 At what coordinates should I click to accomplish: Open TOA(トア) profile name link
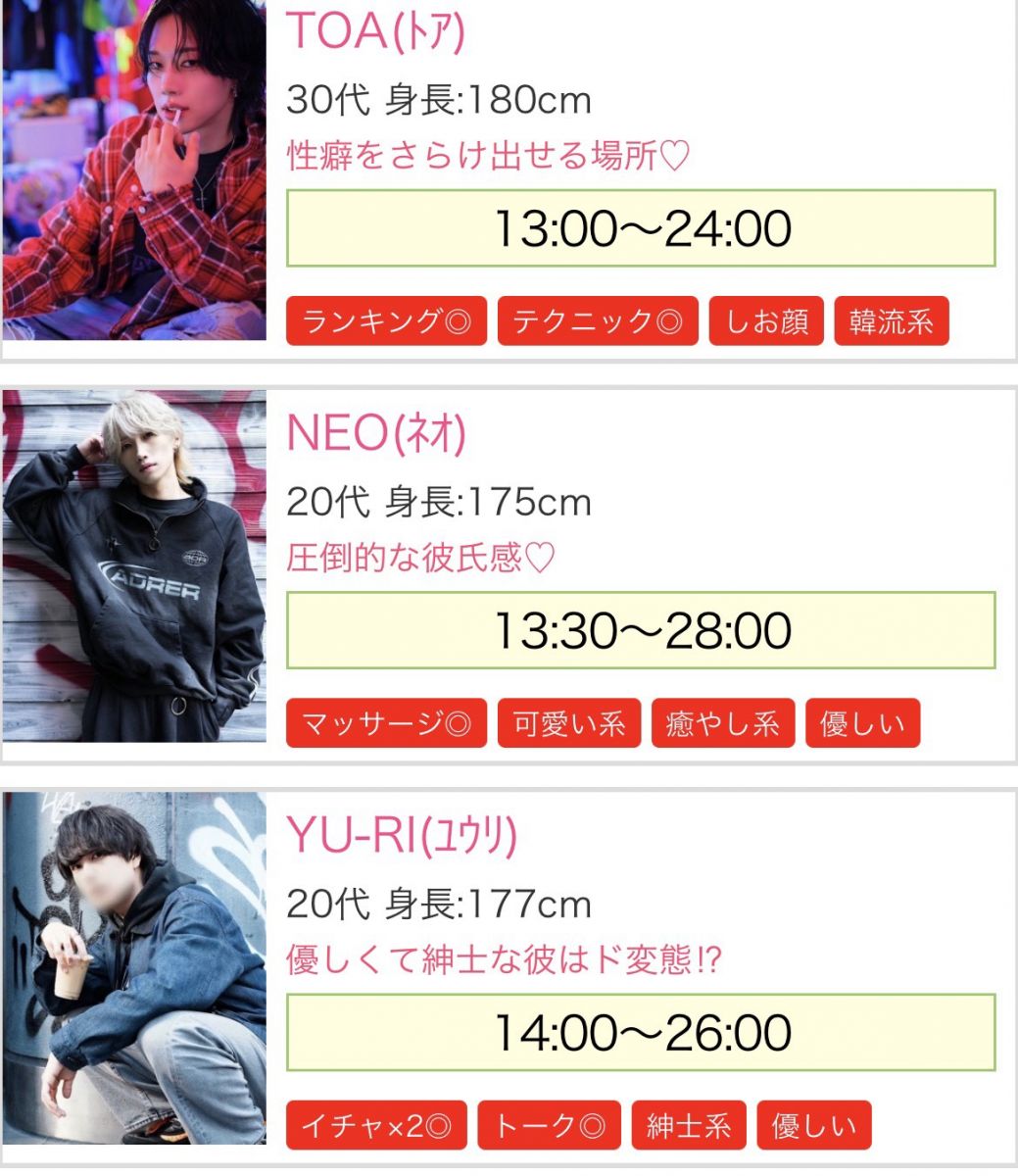click(375, 31)
